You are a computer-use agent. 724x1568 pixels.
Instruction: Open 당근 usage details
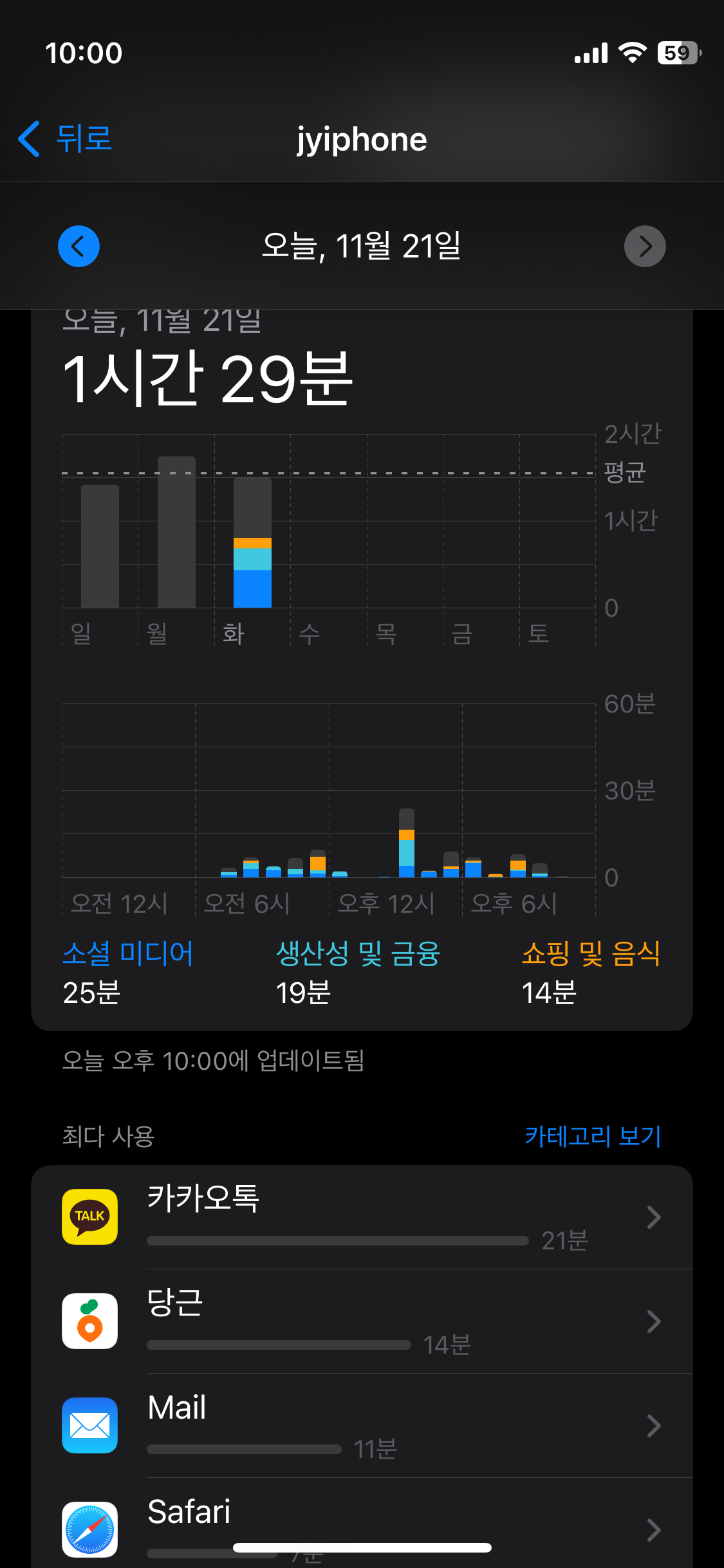(362, 1321)
